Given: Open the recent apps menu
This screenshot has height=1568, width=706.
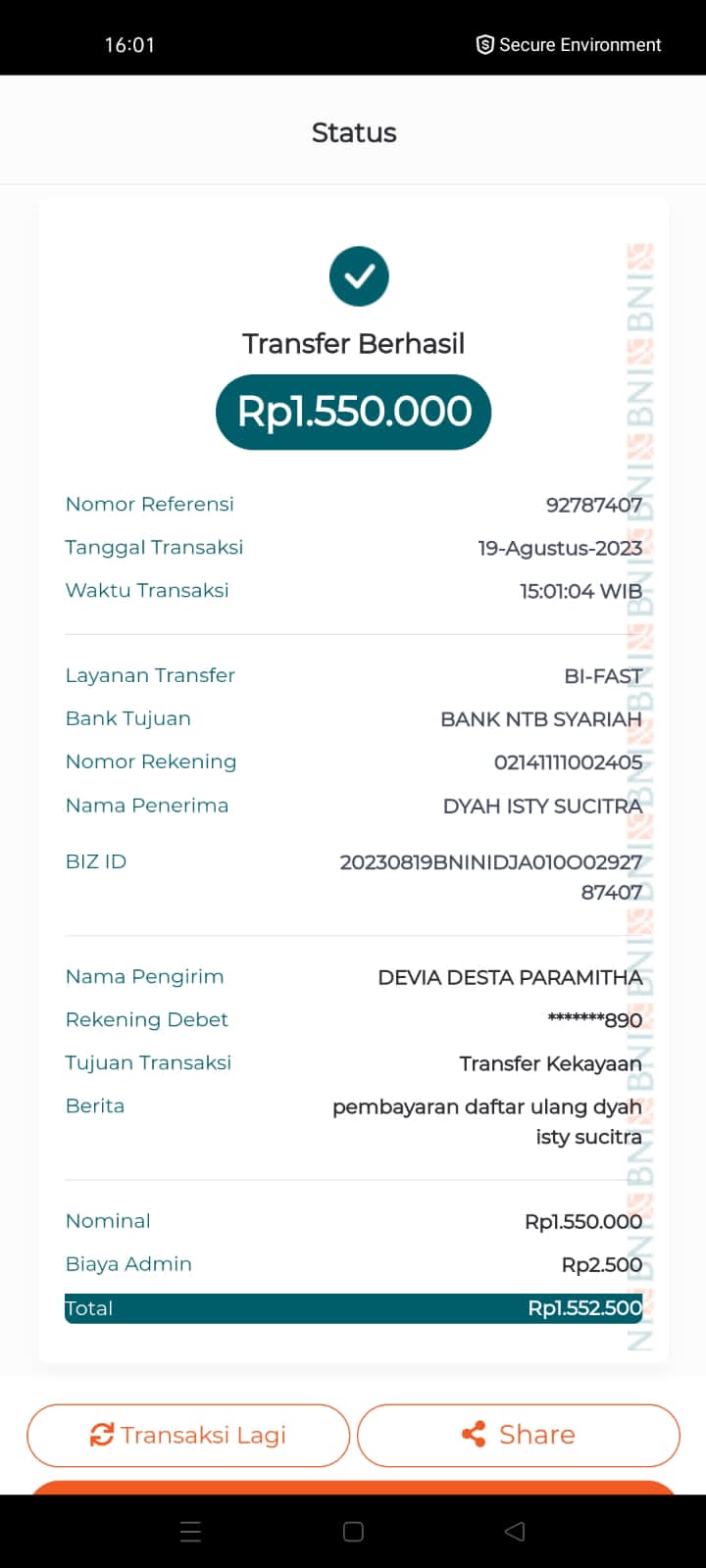Looking at the screenshot, I should [x=191, y=1532].
